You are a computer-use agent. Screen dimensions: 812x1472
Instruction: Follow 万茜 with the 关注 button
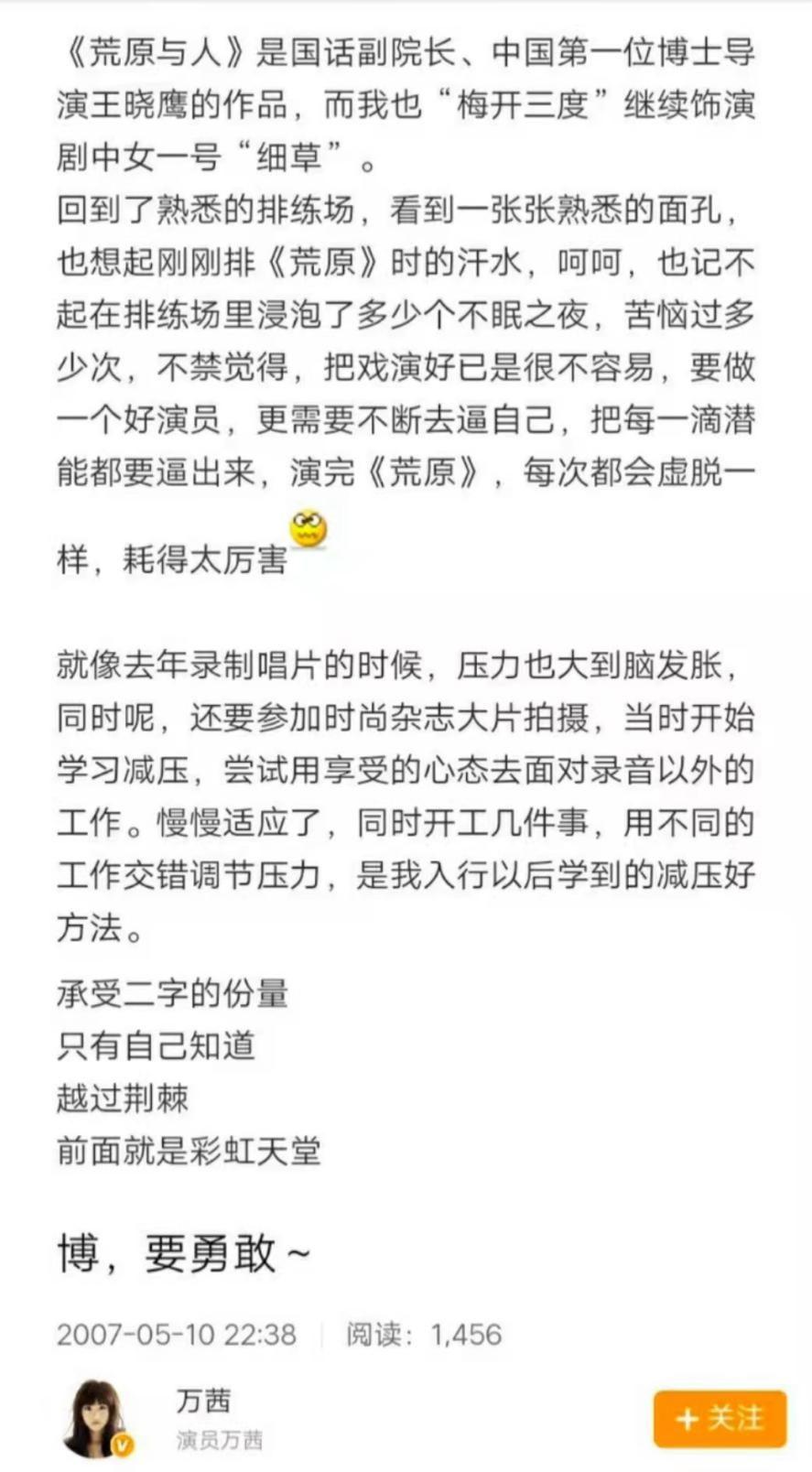pyautogui.click(x=720, y=1418)
